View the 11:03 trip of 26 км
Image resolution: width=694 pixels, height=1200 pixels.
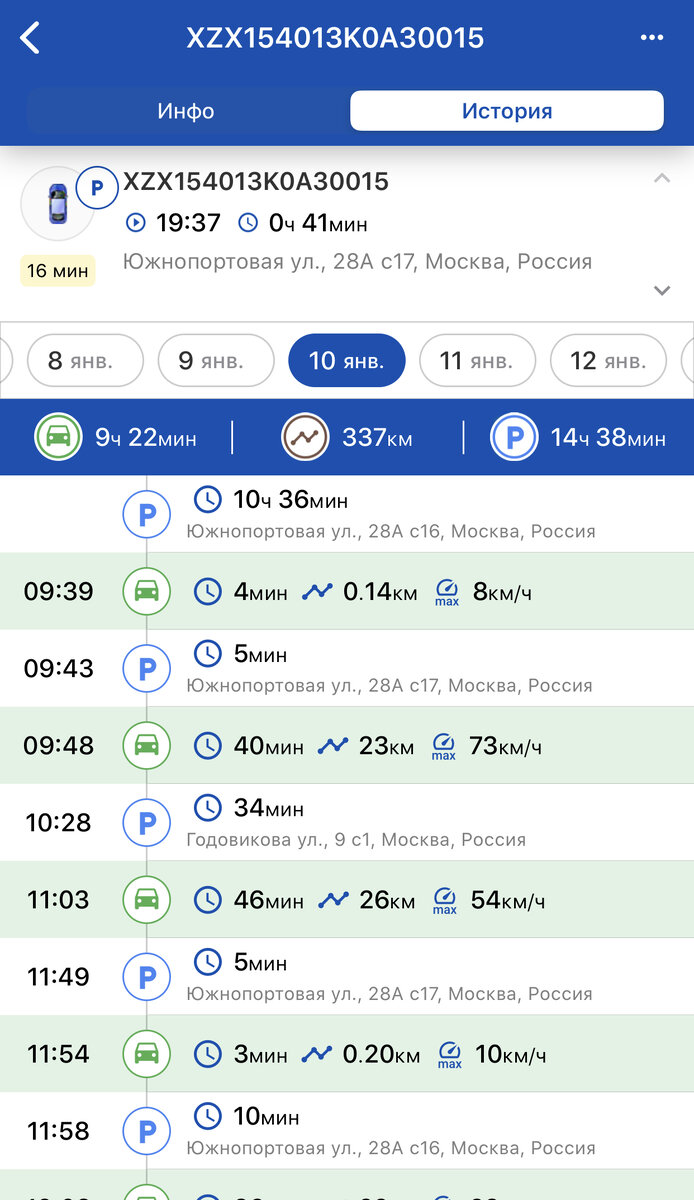point(347,900)
